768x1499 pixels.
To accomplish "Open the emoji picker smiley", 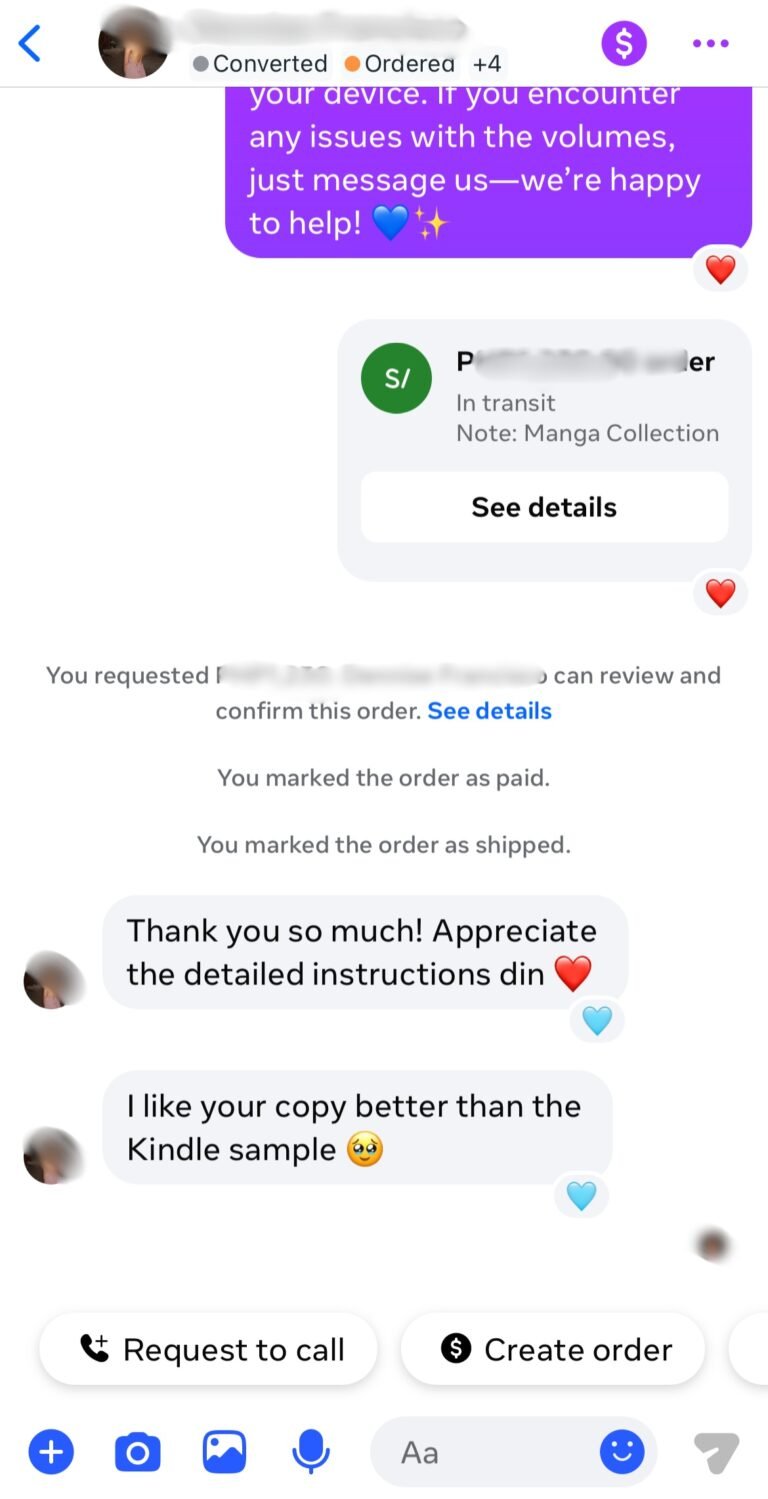I will tap(622, 1452).
